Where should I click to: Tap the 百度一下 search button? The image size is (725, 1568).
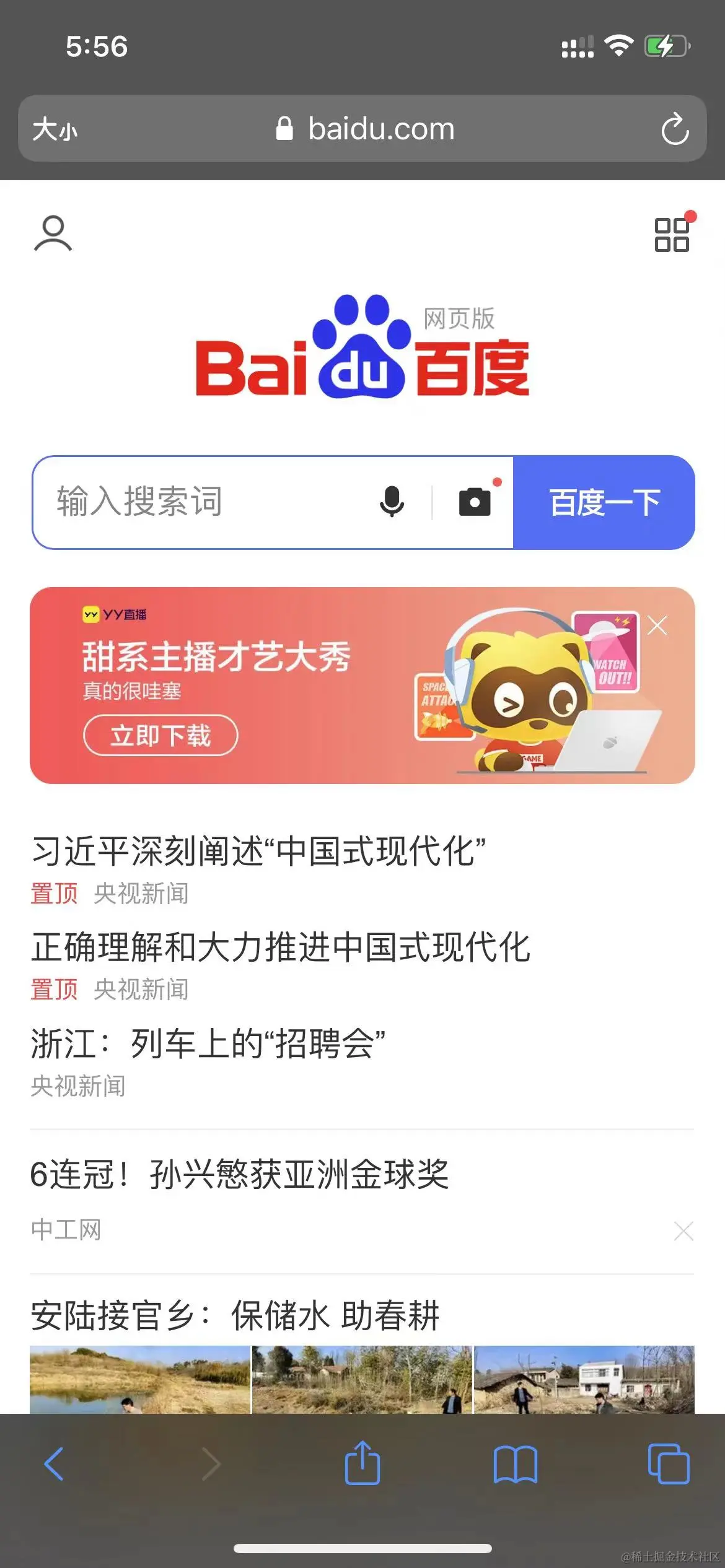pyautogui.click(x=604, y=502)
